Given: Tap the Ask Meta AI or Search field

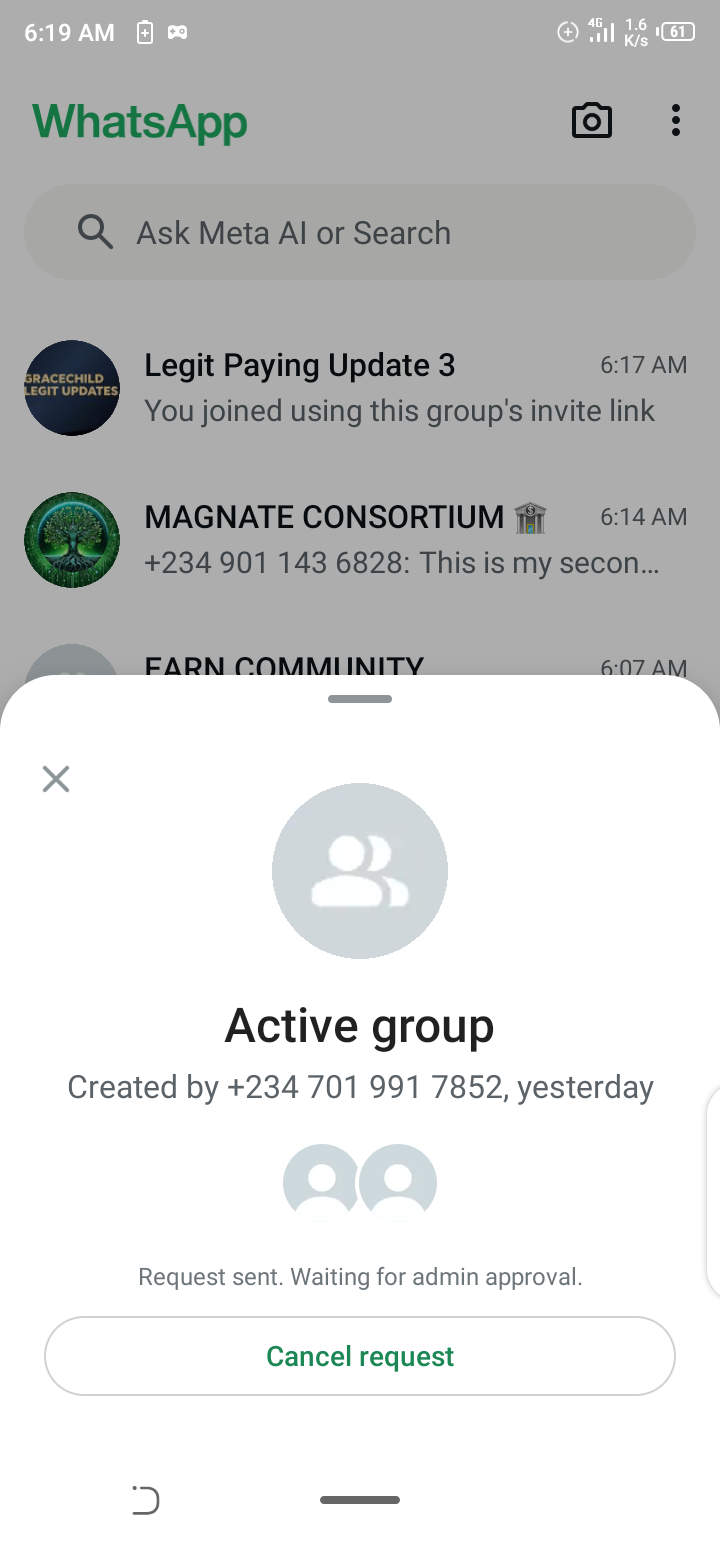Looking at the screenshot, I should [360, 233].
